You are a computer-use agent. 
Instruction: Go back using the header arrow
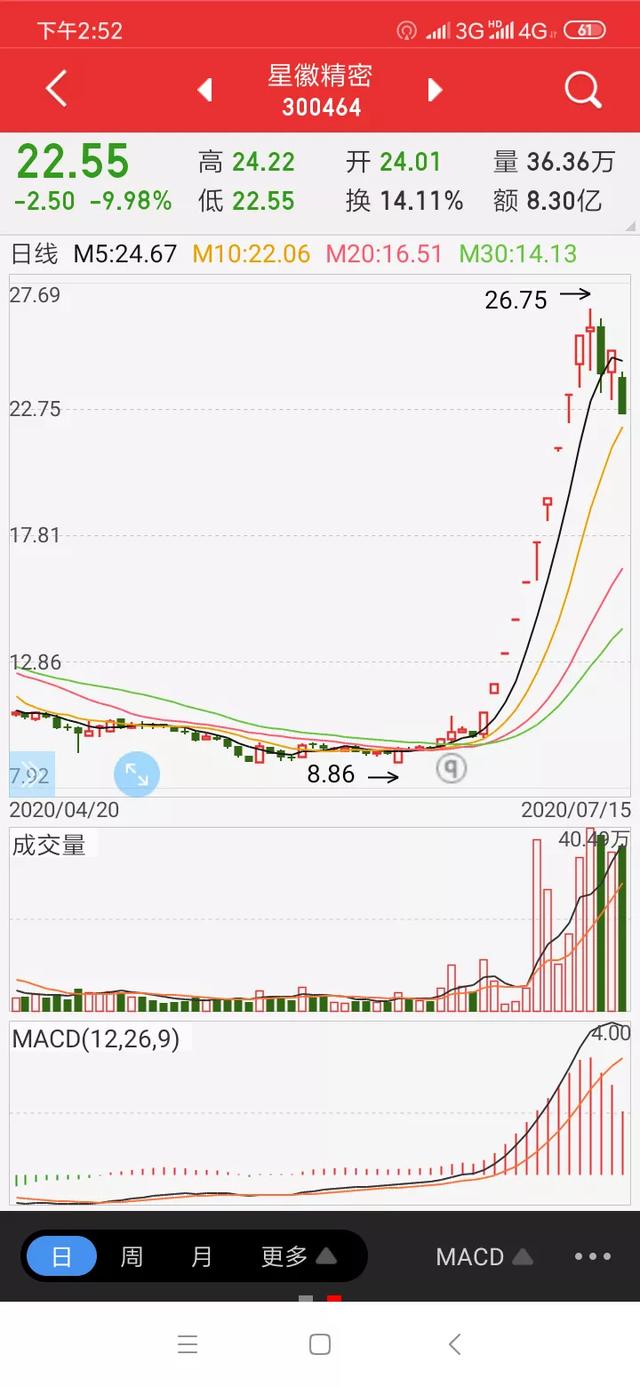pyautogui.click(x=56, y=89)
